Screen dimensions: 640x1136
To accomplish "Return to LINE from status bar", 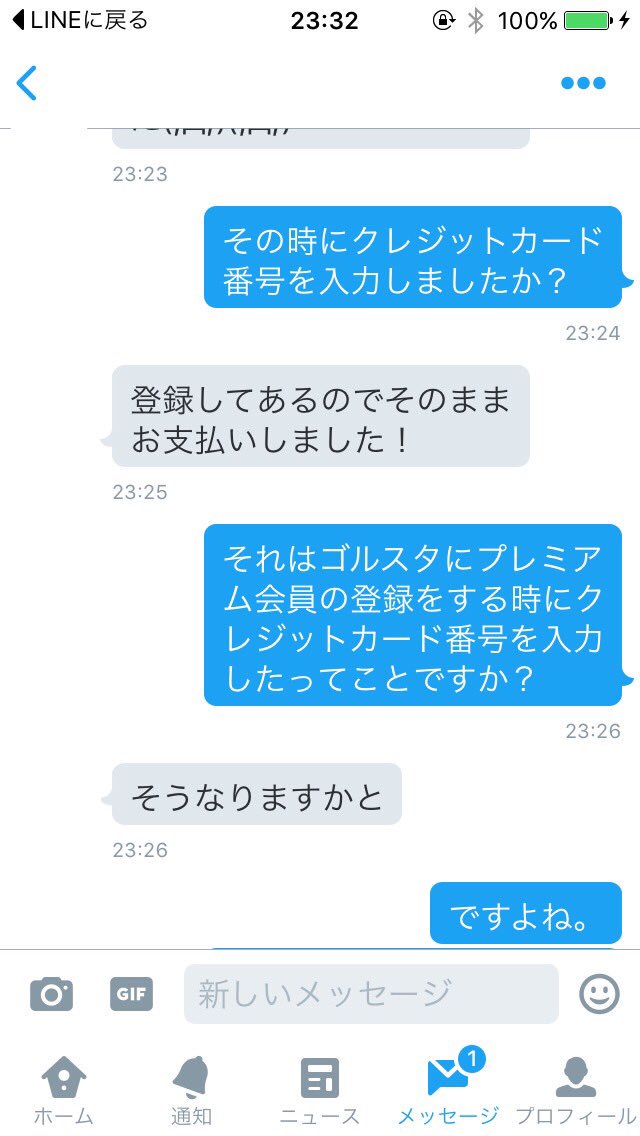I will coord(80,20).
